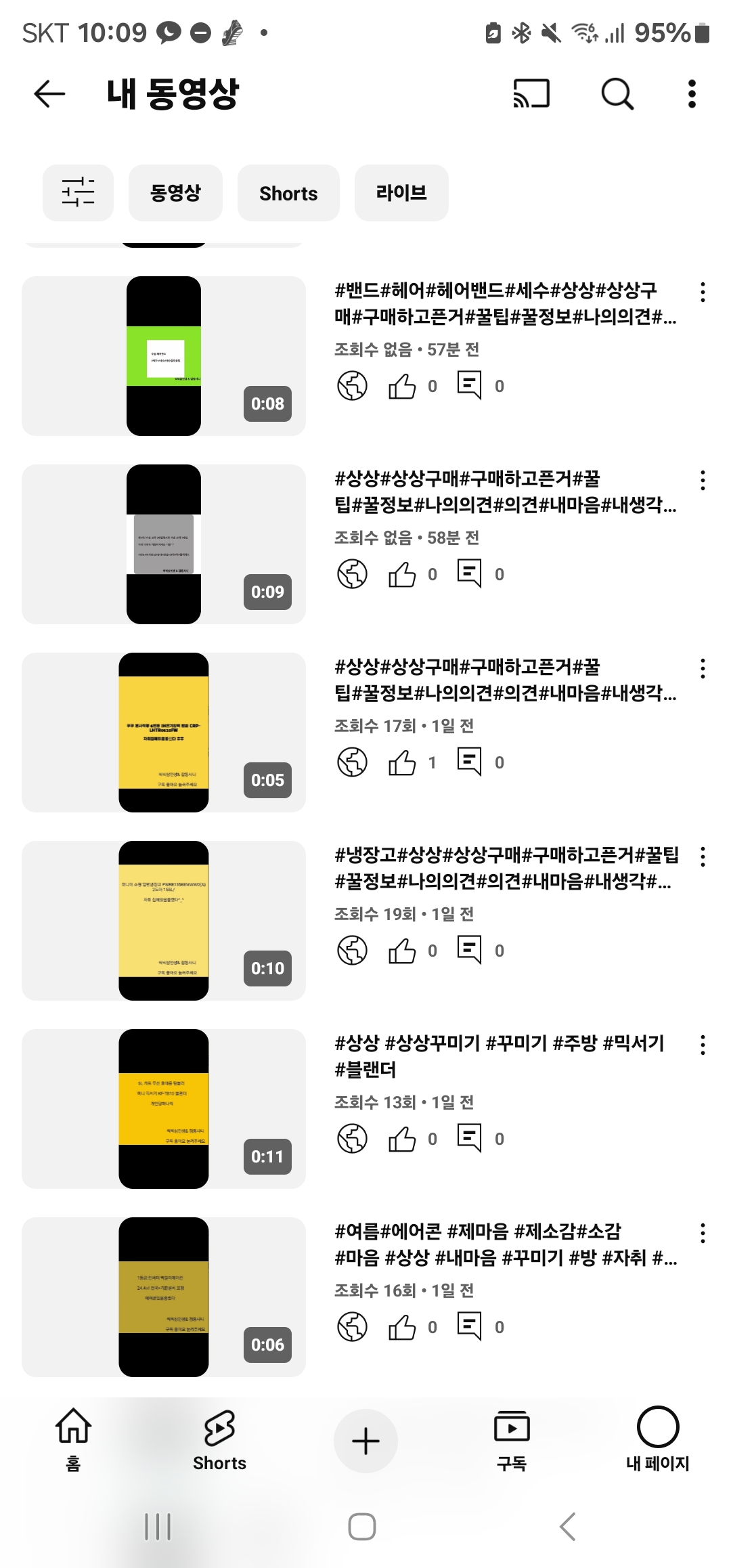The image size is (731, 1568).
Task: Open the top bar overflow menu
Action: pos(691,93)
